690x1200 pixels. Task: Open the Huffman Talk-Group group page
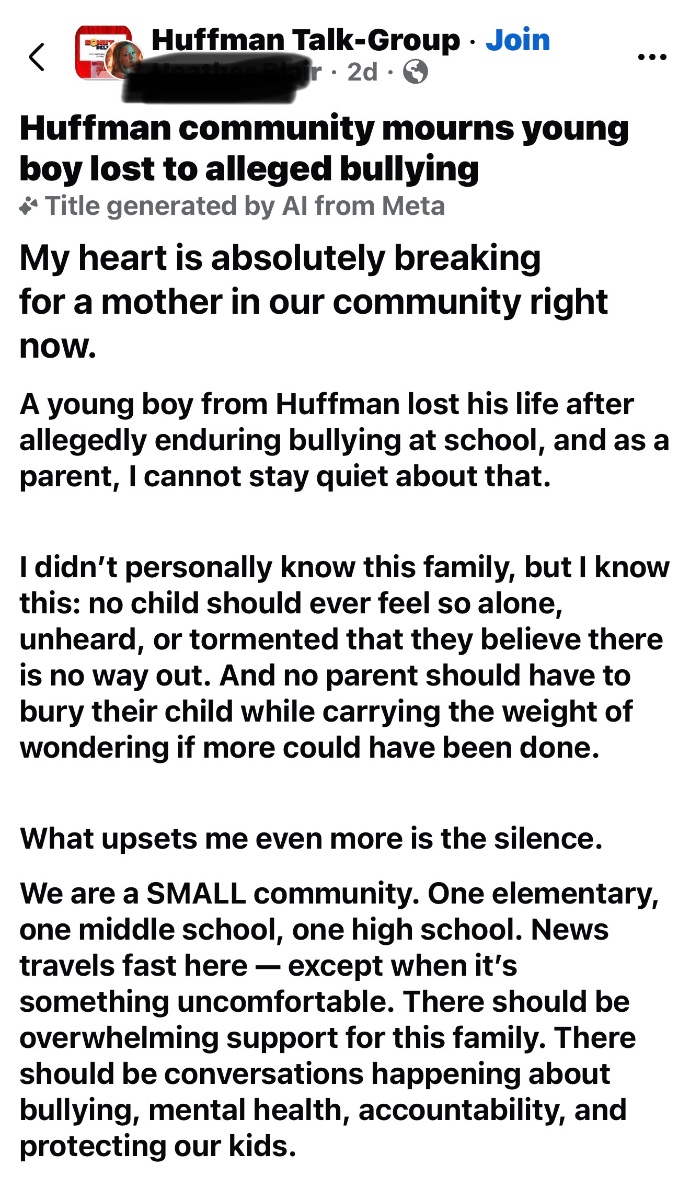[306, 40]
